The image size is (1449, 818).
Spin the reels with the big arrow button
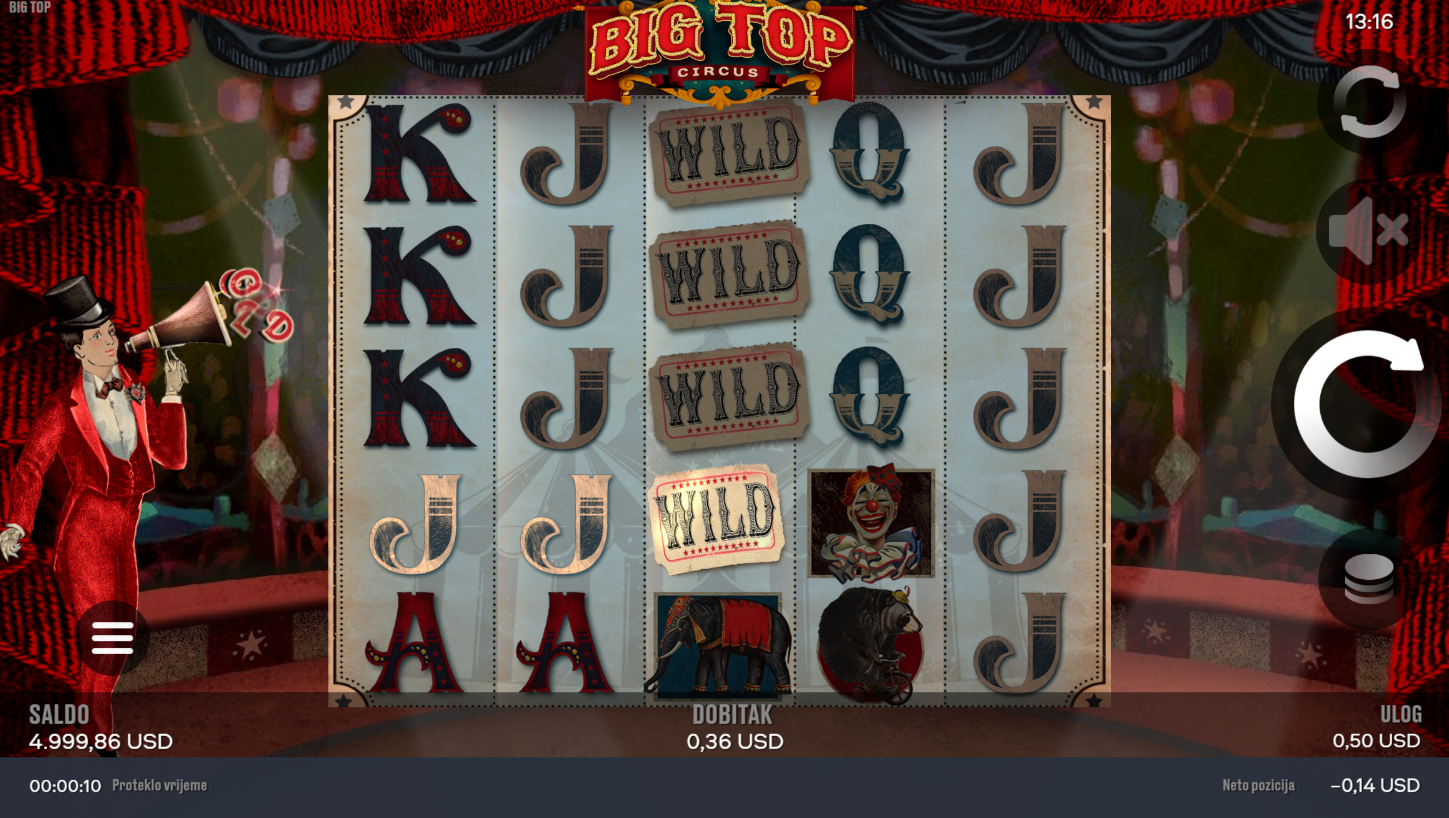1358,404
